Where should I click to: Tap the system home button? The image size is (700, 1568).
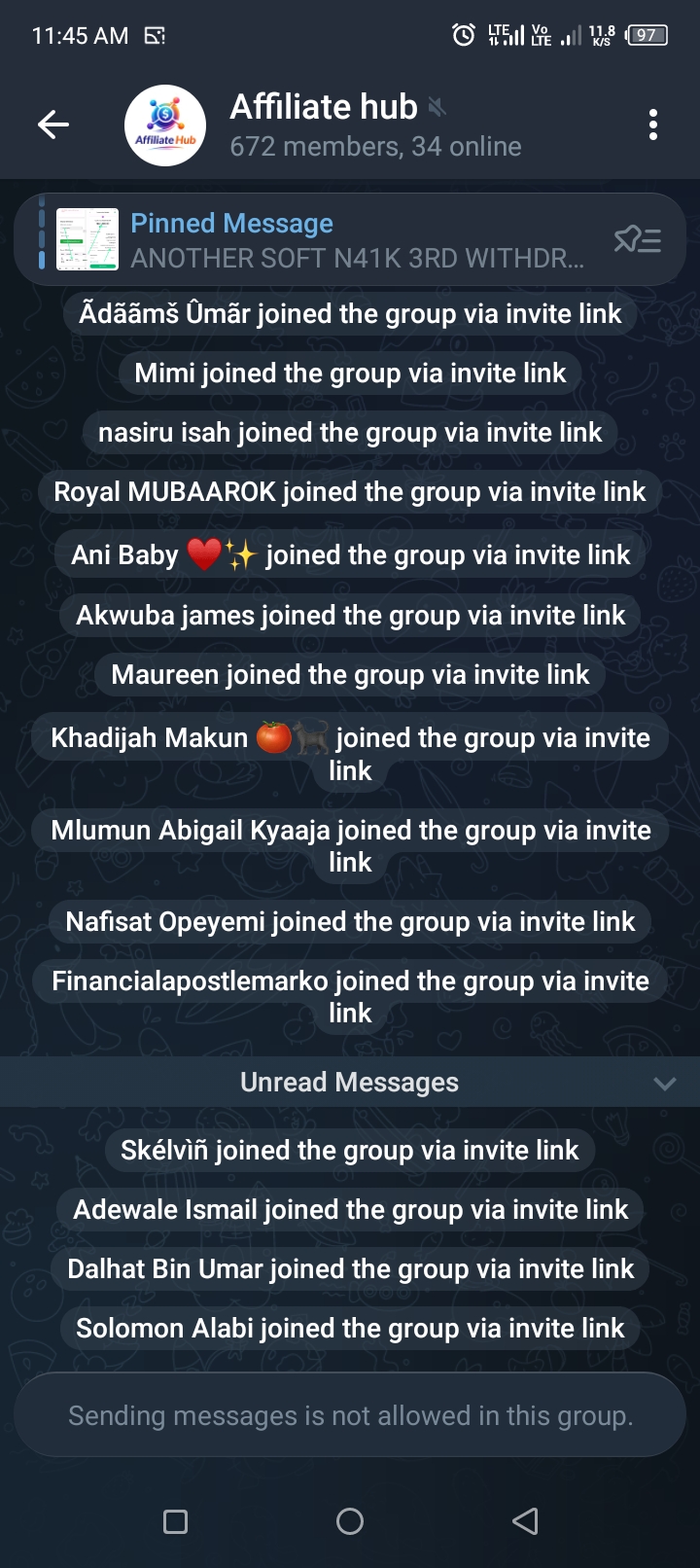350,1521
